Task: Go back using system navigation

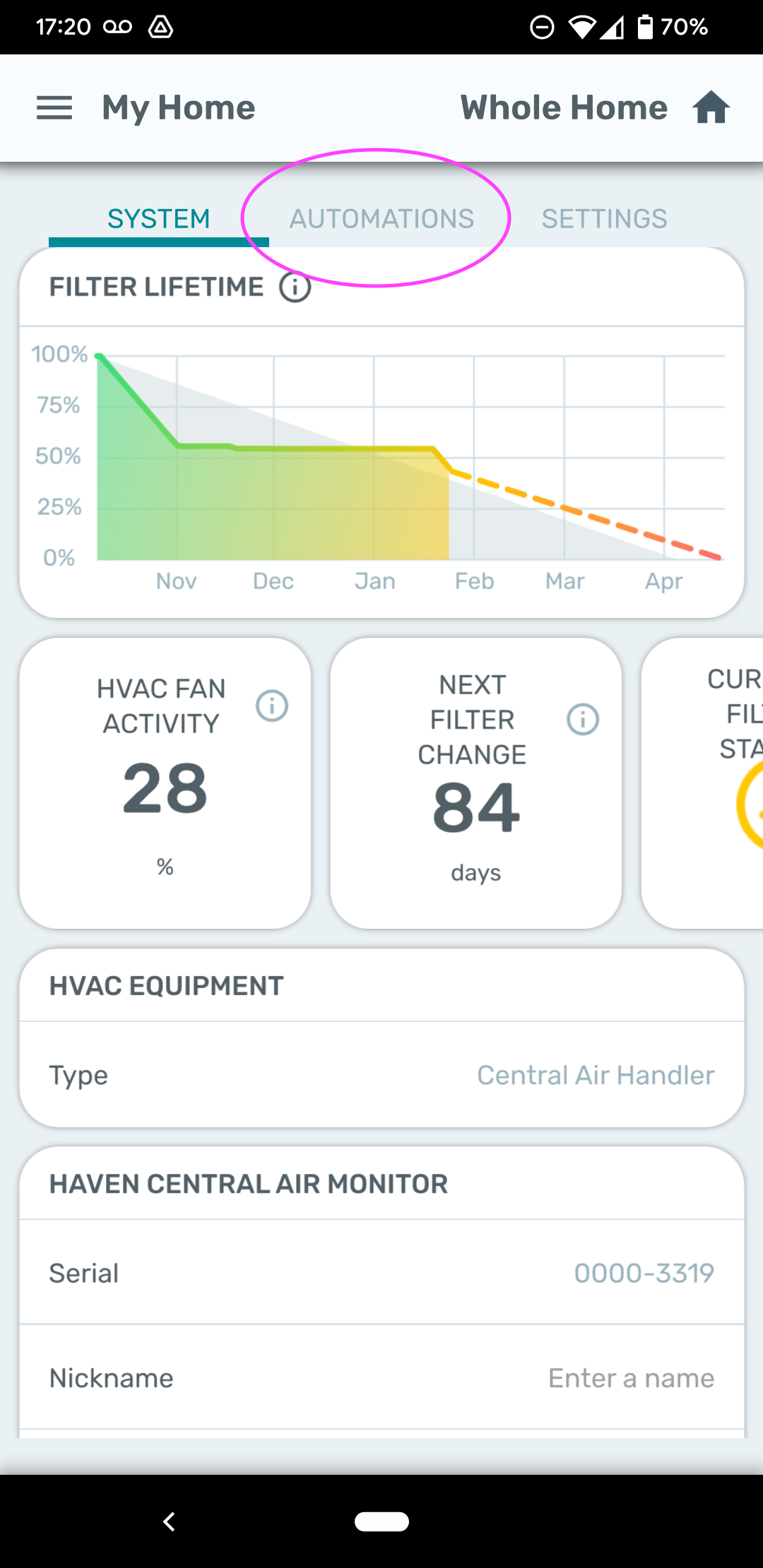Action: point(169,1521)
